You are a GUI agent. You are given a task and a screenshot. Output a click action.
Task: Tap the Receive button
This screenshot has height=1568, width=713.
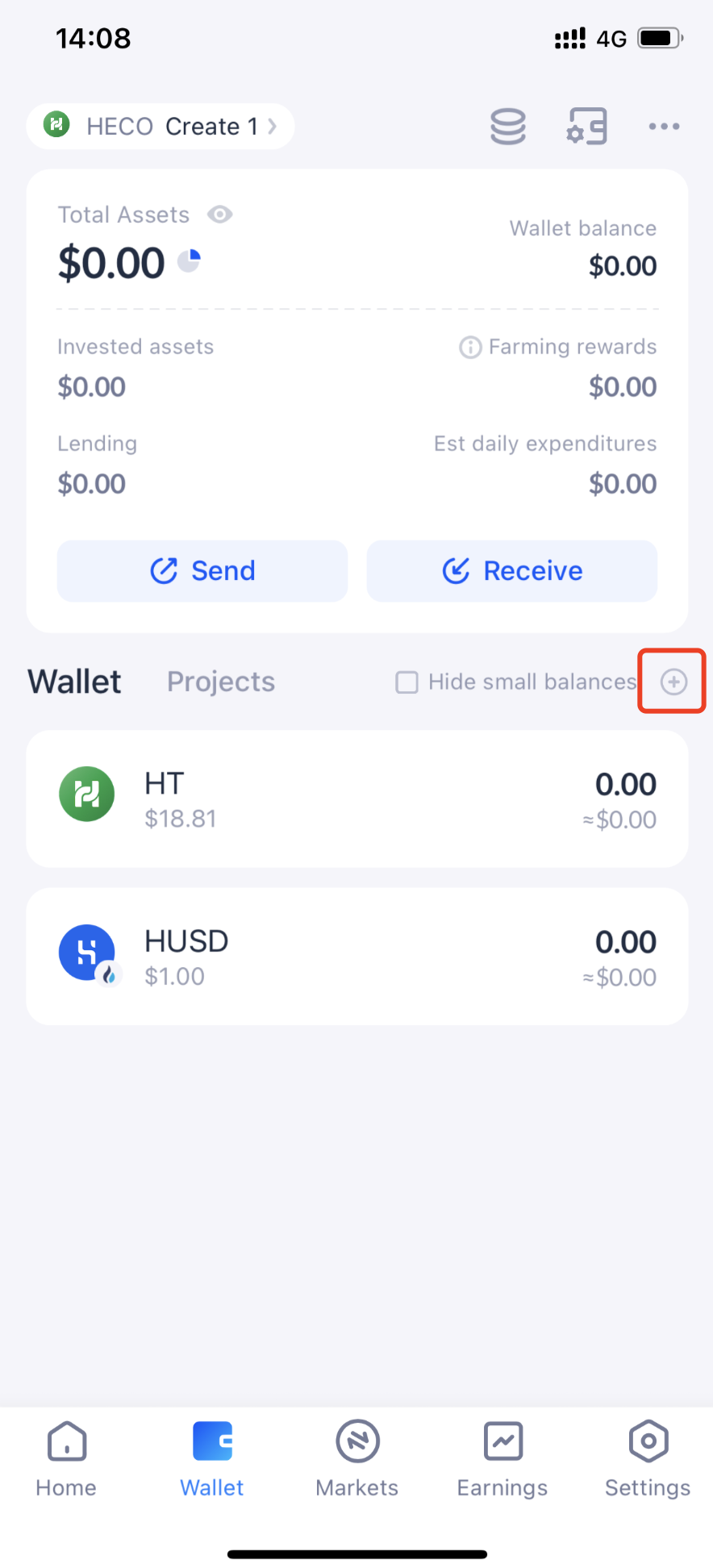(x=512, y=571)
